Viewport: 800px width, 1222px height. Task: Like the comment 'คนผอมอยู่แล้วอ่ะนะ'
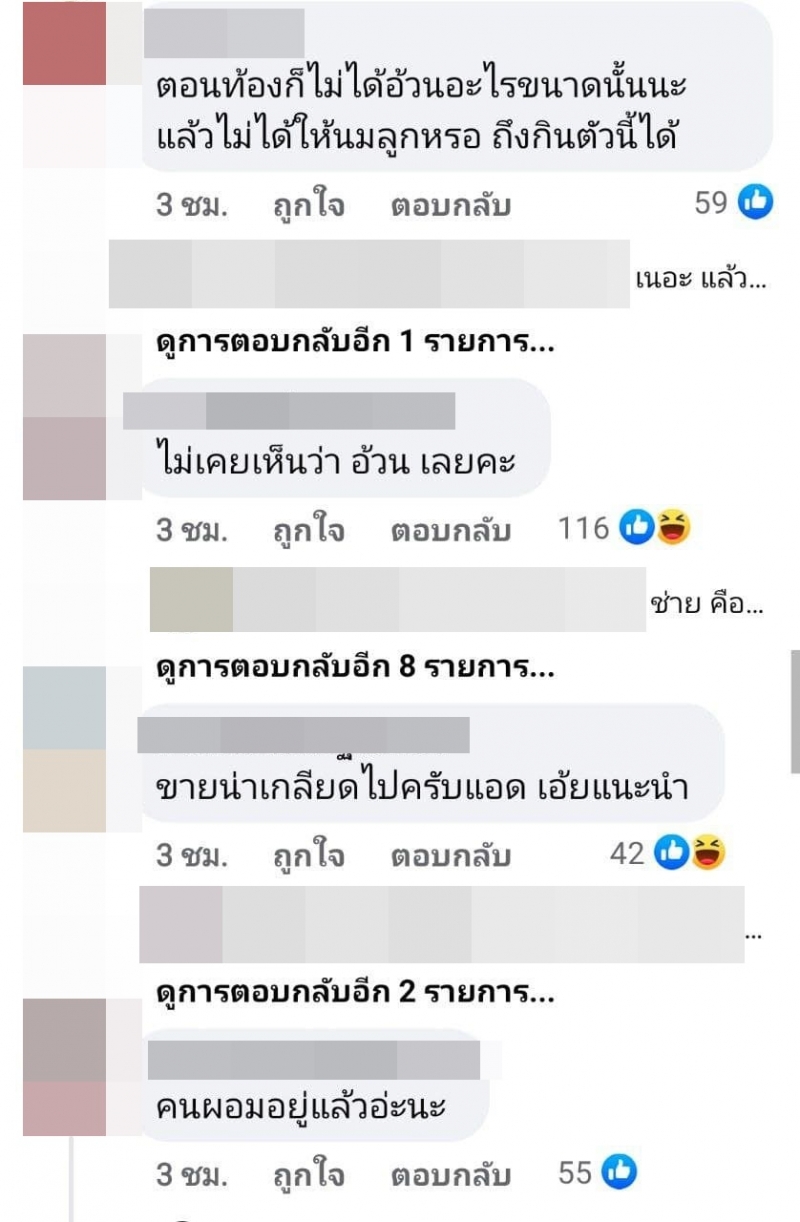(x=309, y=1174)
